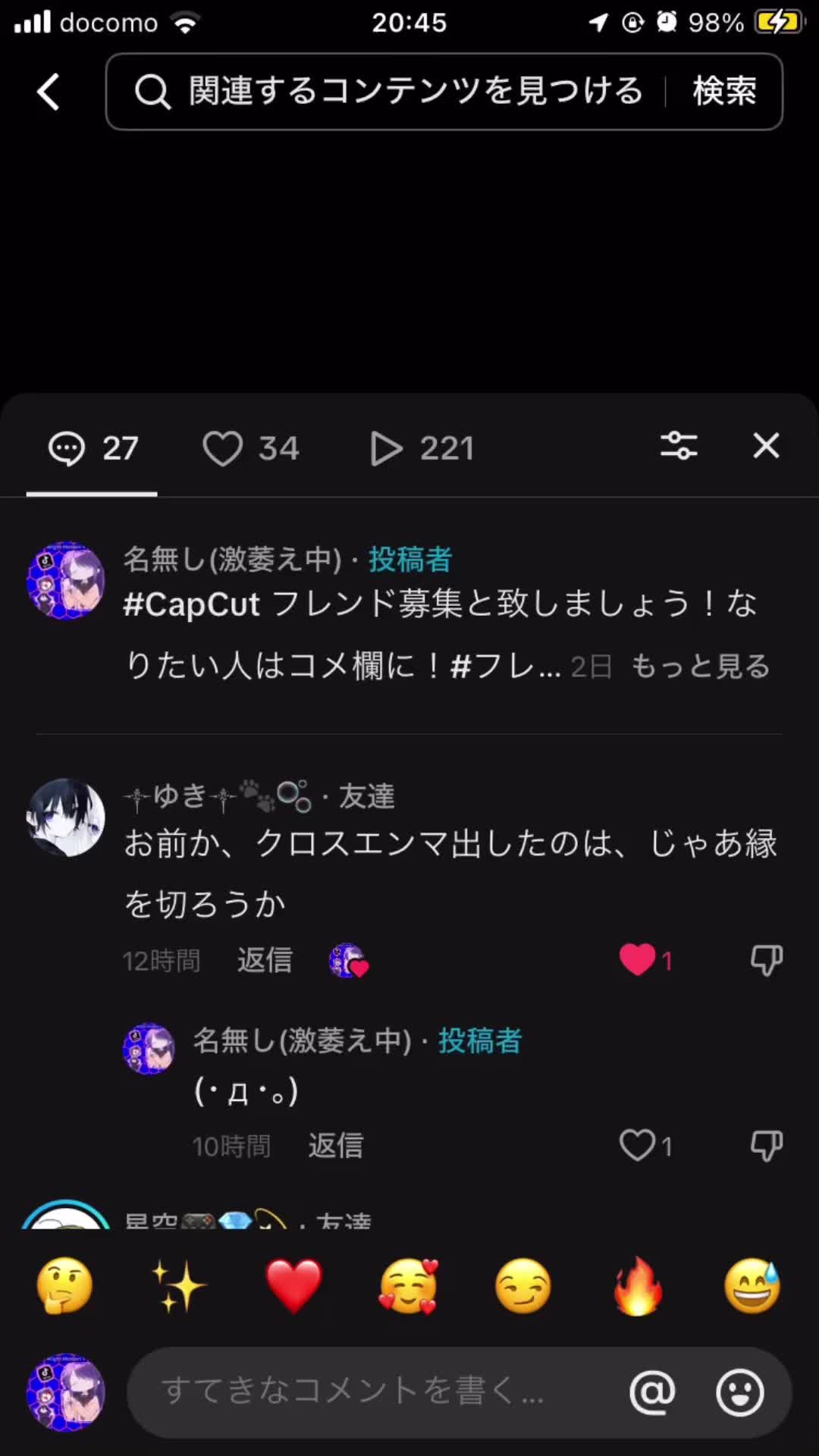Mention someone with the @ icon
The image size is (819, 1456).
652,1392
